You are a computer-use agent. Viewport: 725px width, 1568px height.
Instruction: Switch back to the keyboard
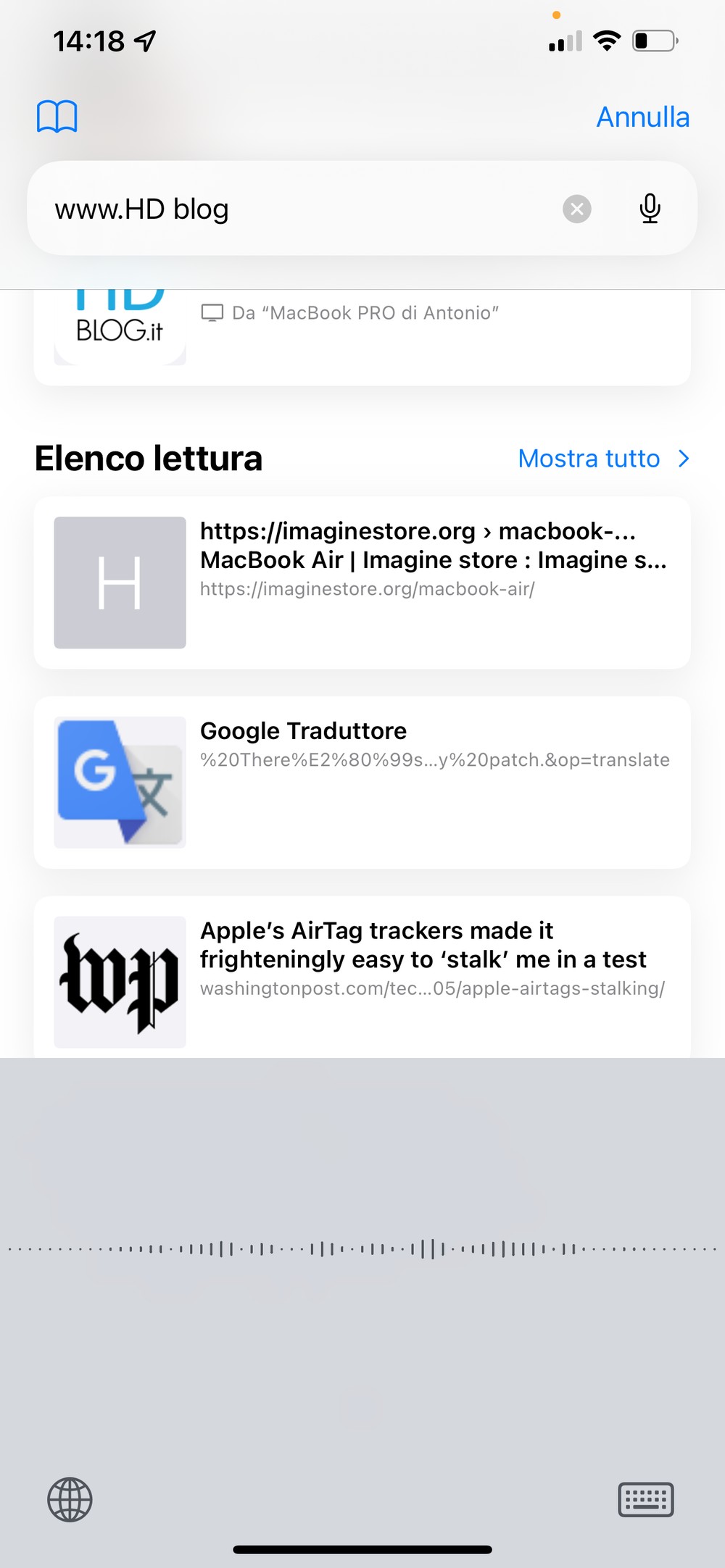646,1499
